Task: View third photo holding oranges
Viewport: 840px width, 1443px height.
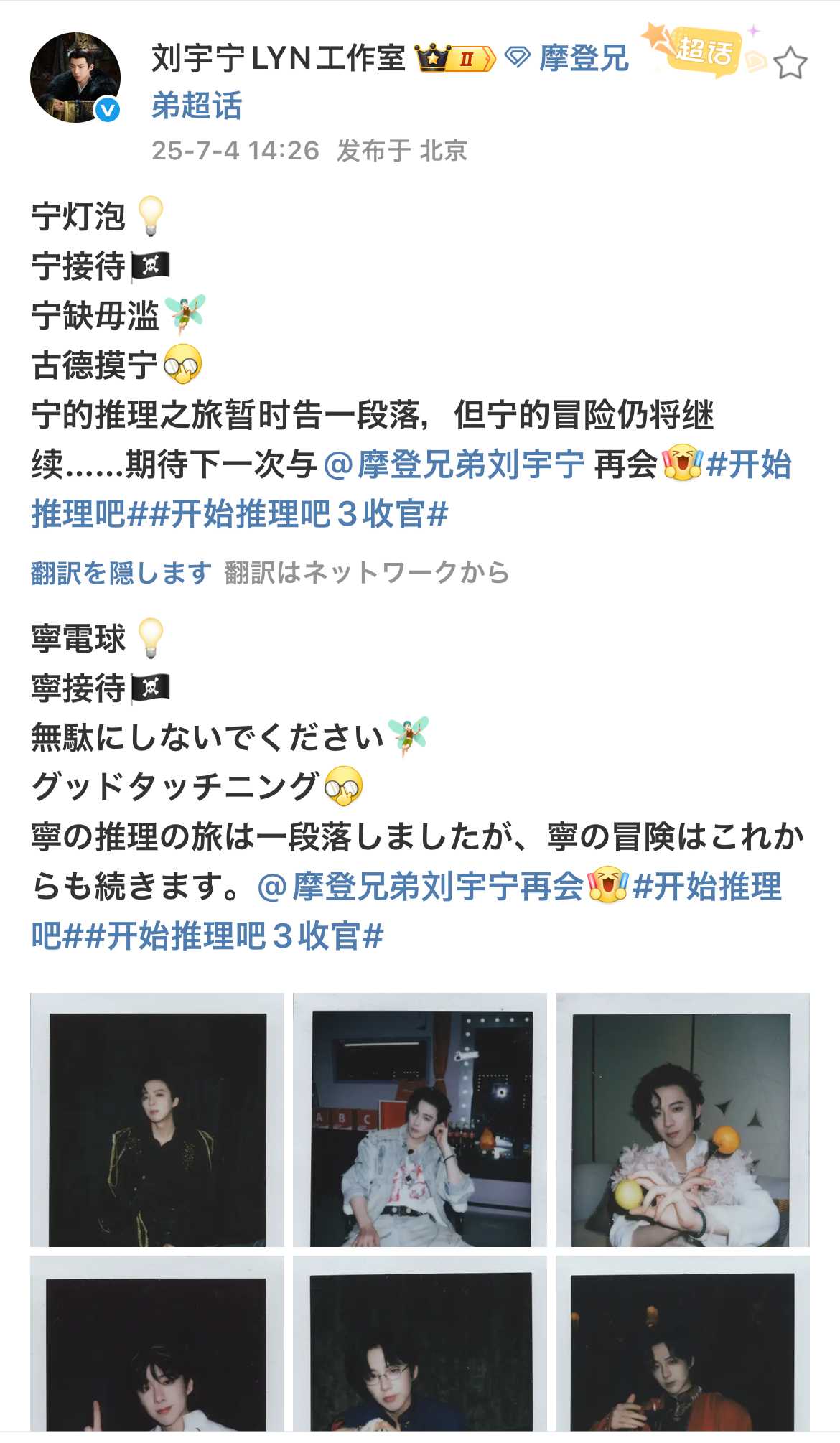Action: (x=682, y=1120)
